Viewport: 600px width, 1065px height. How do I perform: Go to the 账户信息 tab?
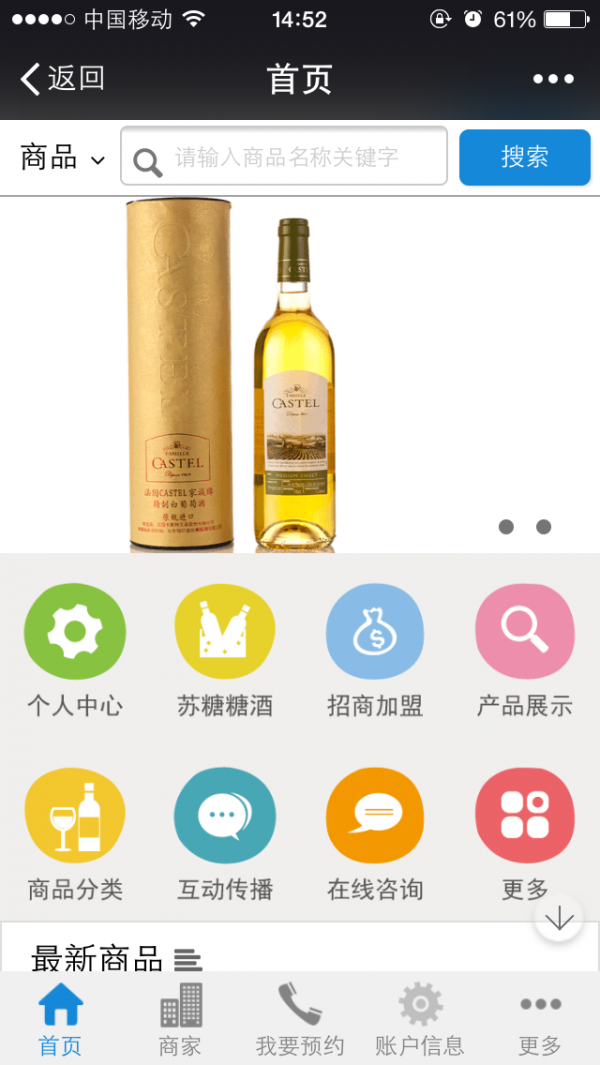coord(420,1018)
